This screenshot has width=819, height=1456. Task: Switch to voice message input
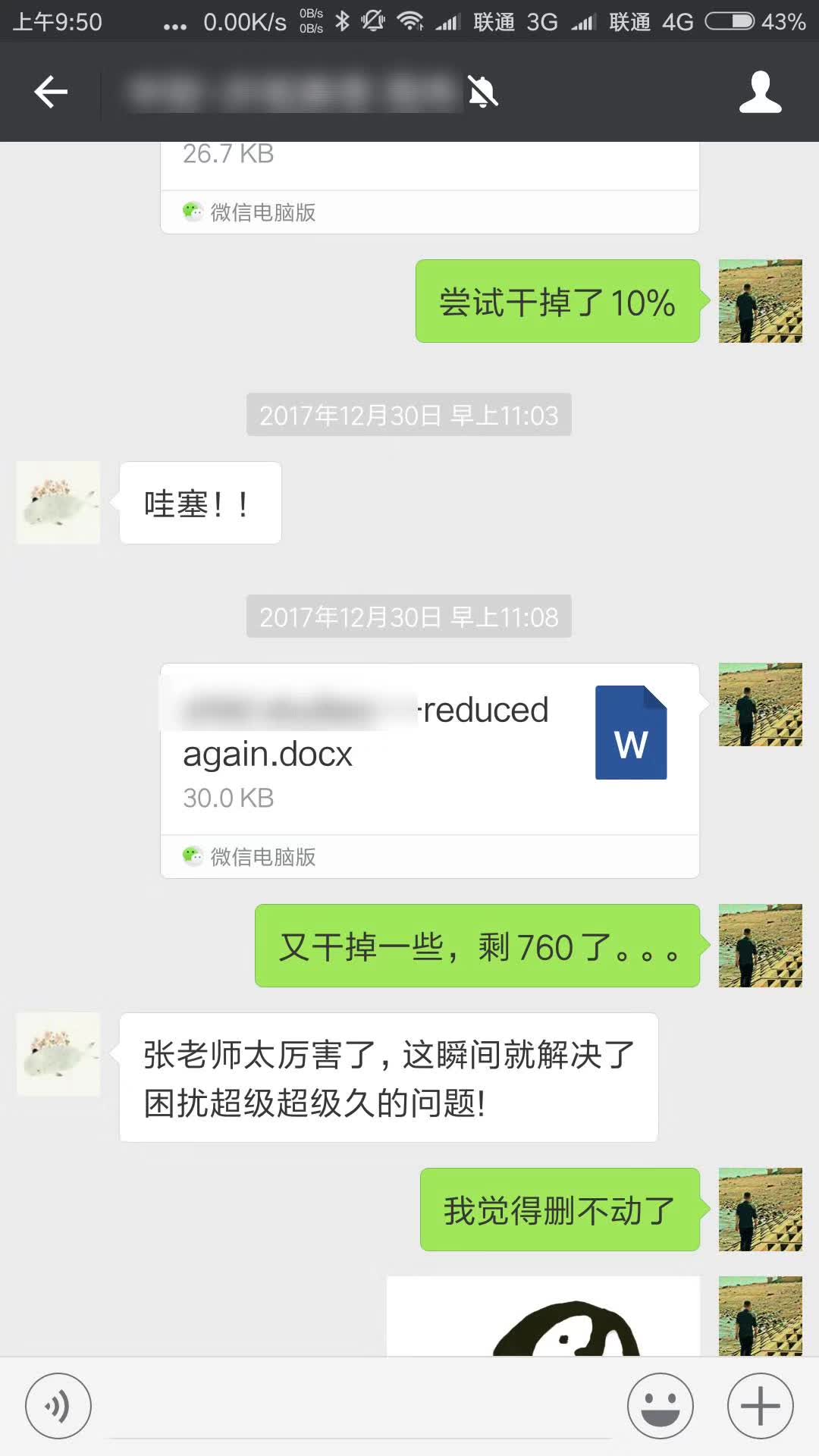click(58, 1405)
